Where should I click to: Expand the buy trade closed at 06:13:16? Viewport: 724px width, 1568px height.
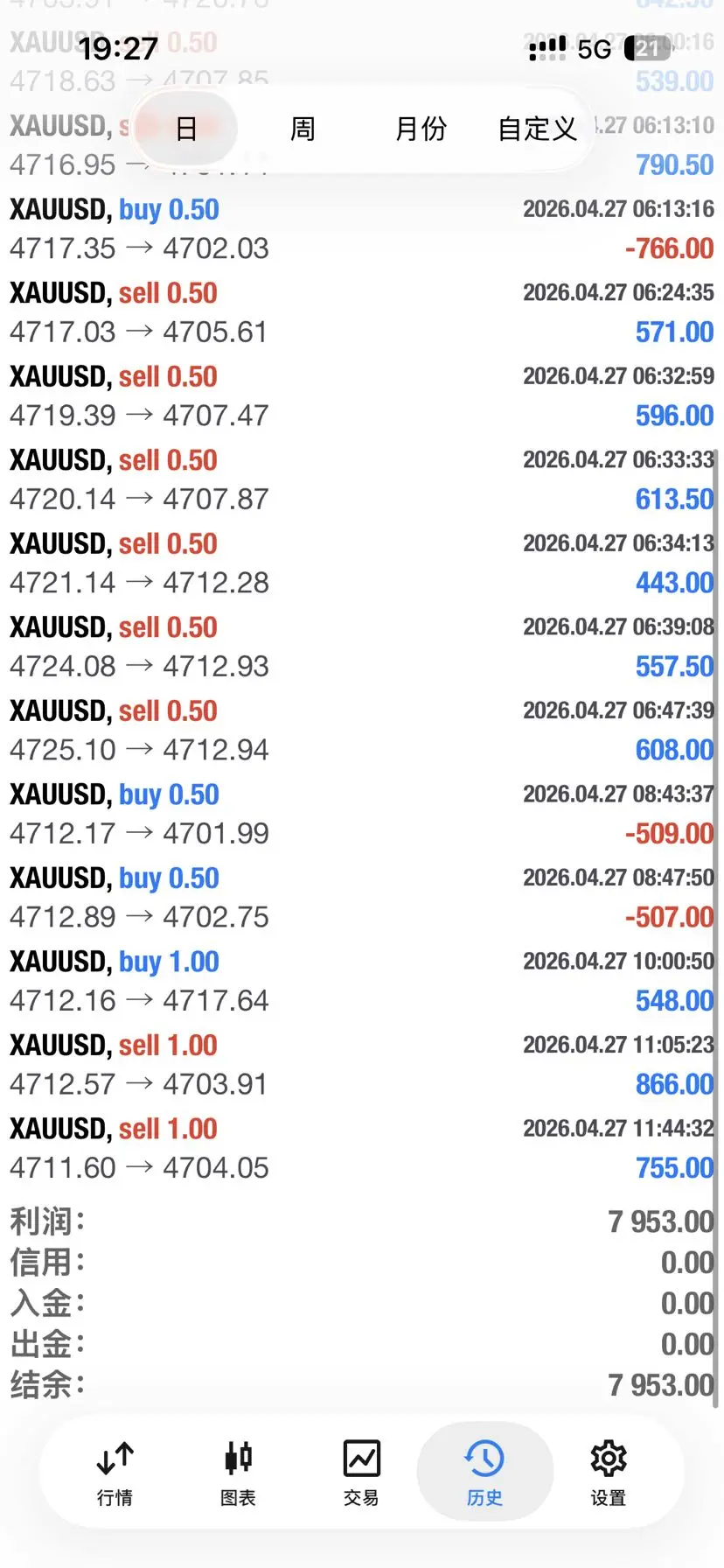click(x=361, y=229)
